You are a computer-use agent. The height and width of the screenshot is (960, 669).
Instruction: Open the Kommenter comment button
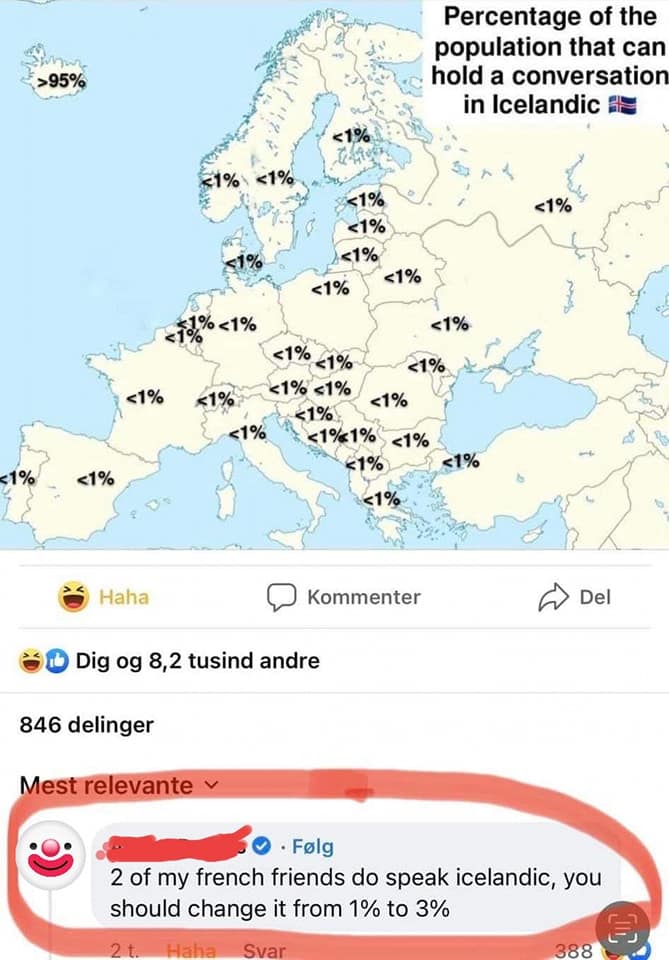tap(344, 598)
